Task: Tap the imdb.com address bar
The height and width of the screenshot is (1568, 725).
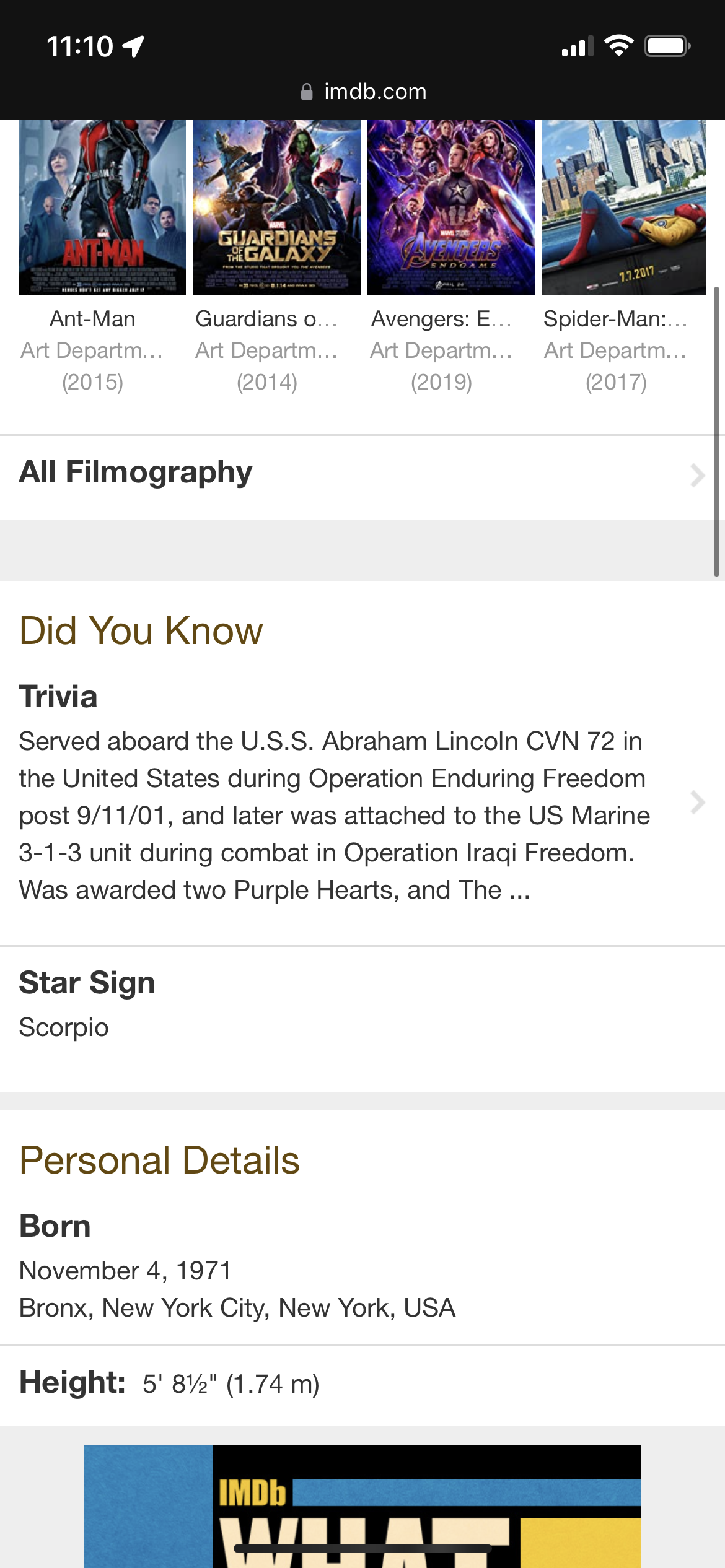Action: pyautogui.click(x=363, y=92)
